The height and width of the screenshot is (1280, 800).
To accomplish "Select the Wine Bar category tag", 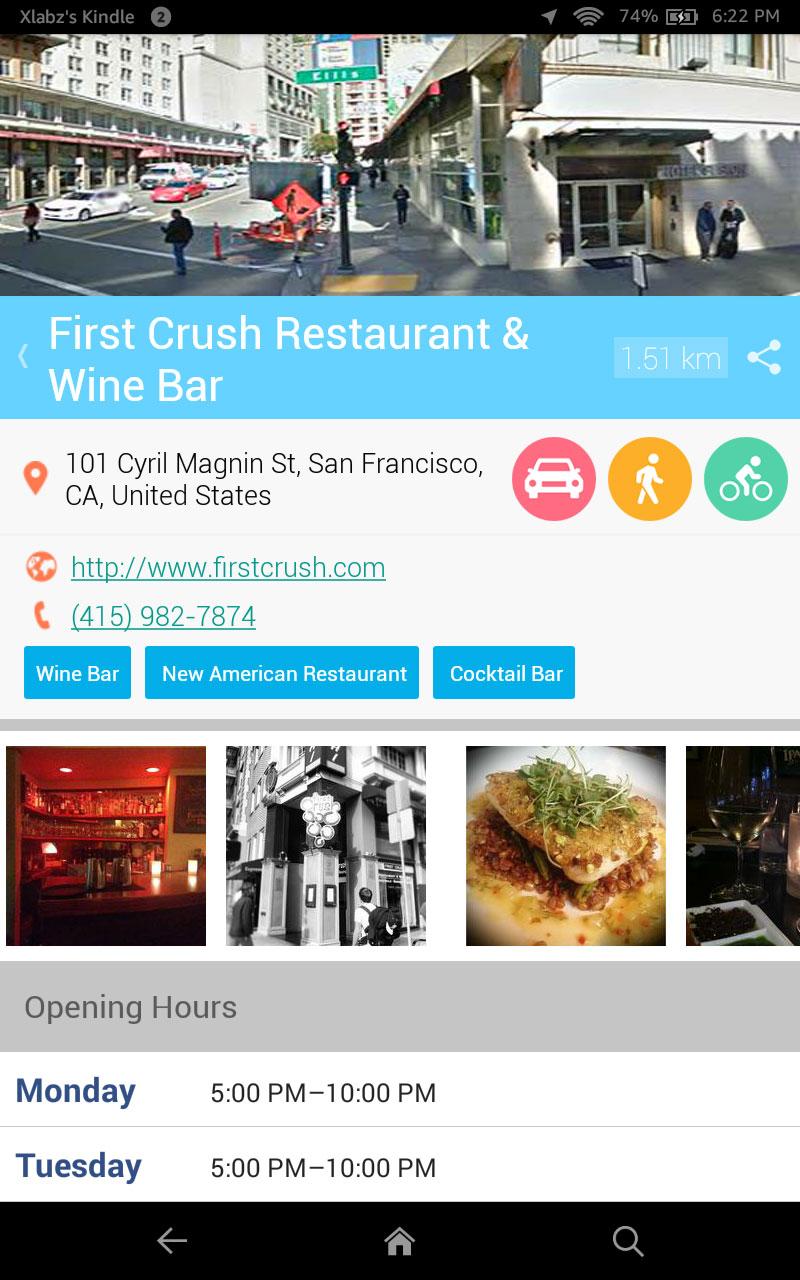I will (x=77, y=673).
